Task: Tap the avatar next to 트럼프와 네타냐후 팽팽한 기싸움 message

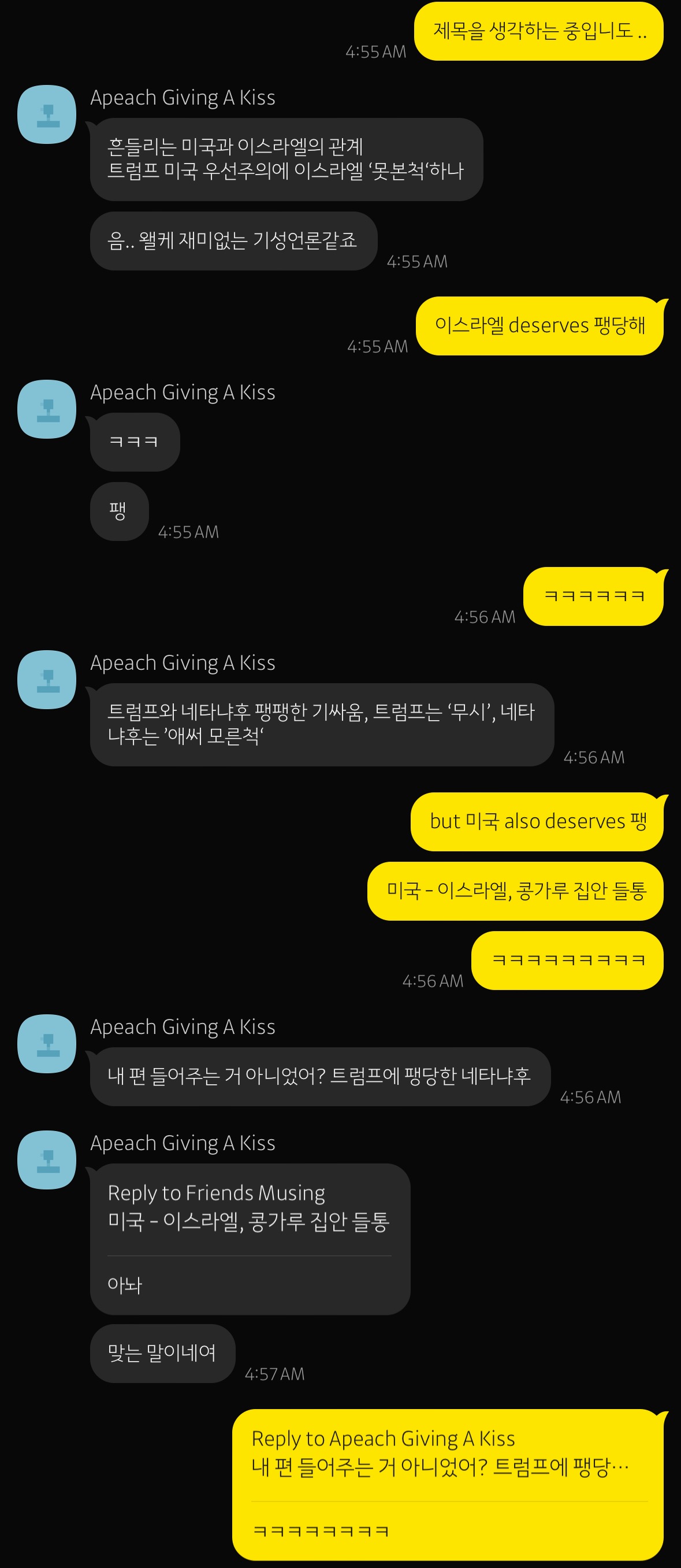Action: (x=47, y=679)
